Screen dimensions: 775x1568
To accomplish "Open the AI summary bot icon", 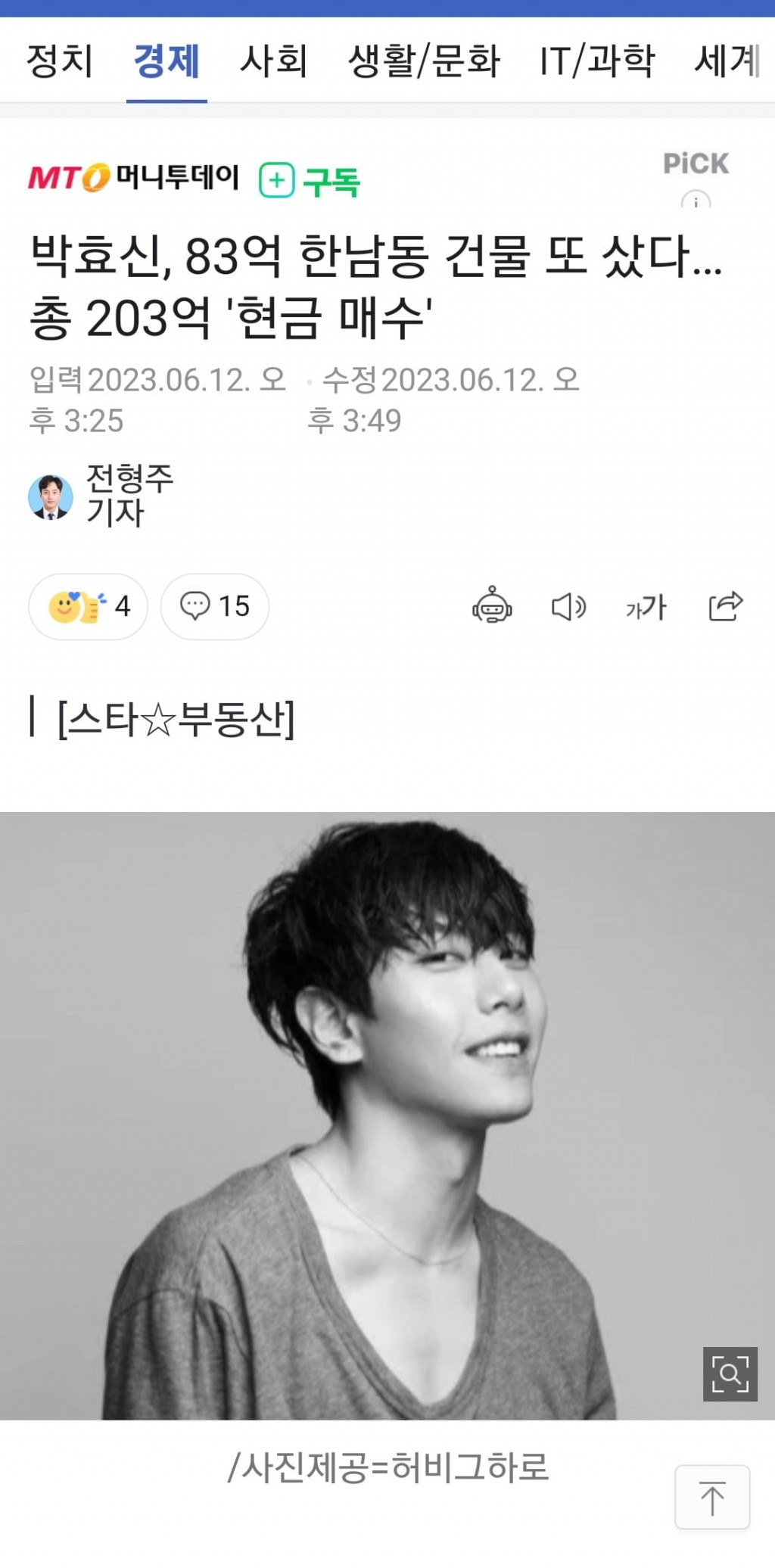I will click(x=492, y=606).
